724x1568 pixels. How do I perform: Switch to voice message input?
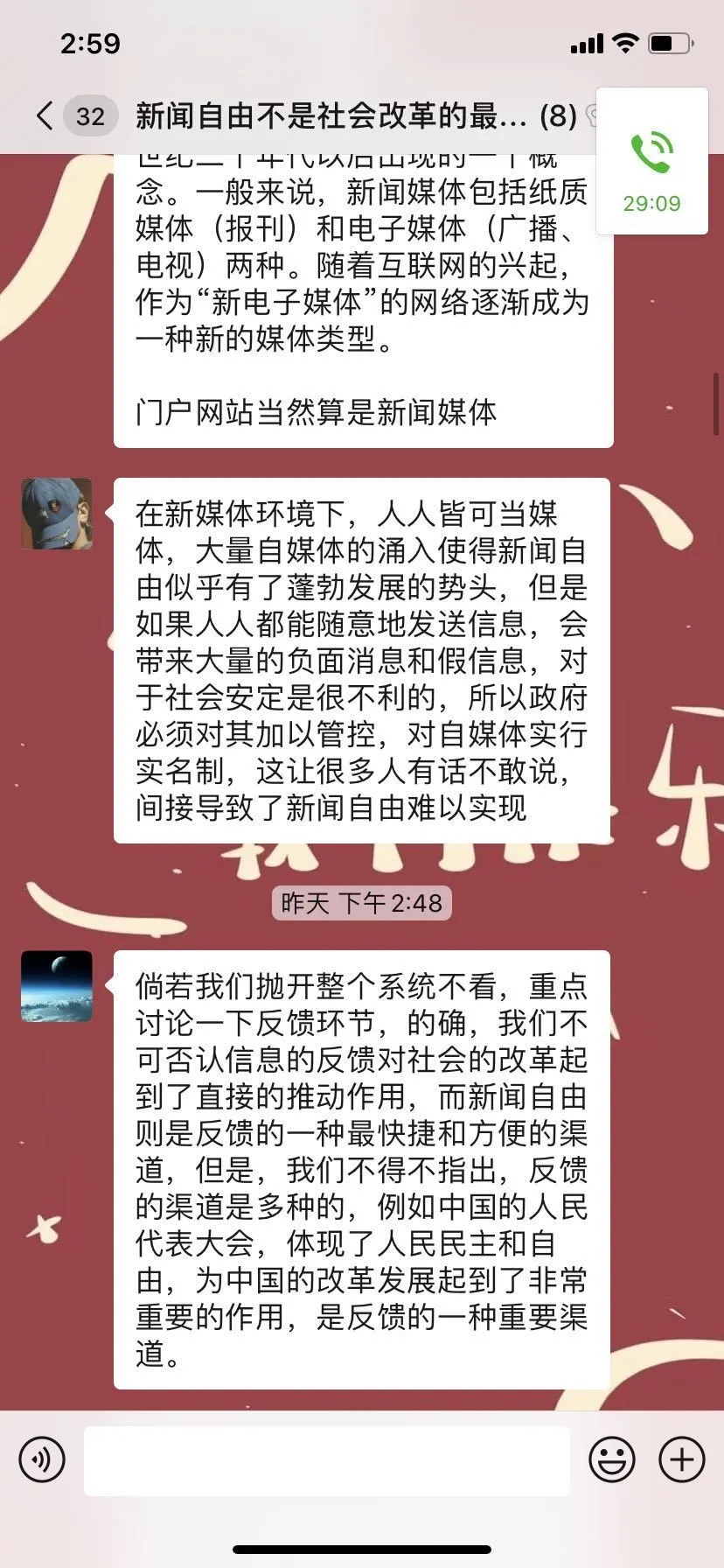(41, 1459)
